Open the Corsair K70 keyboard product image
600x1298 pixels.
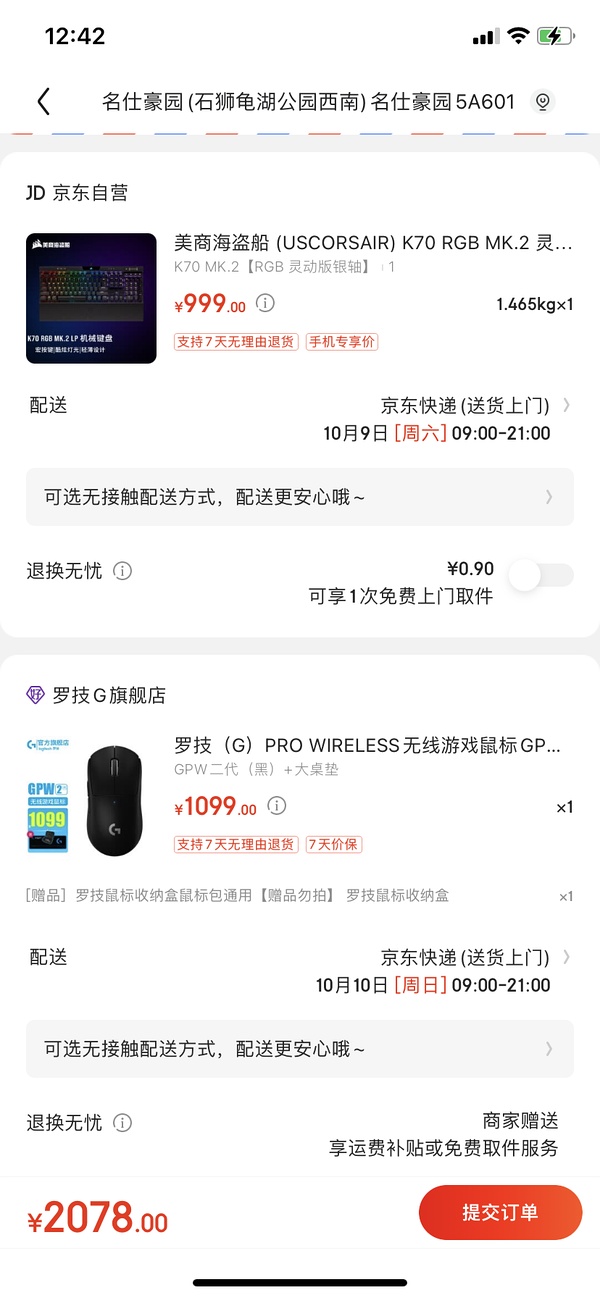91,298
